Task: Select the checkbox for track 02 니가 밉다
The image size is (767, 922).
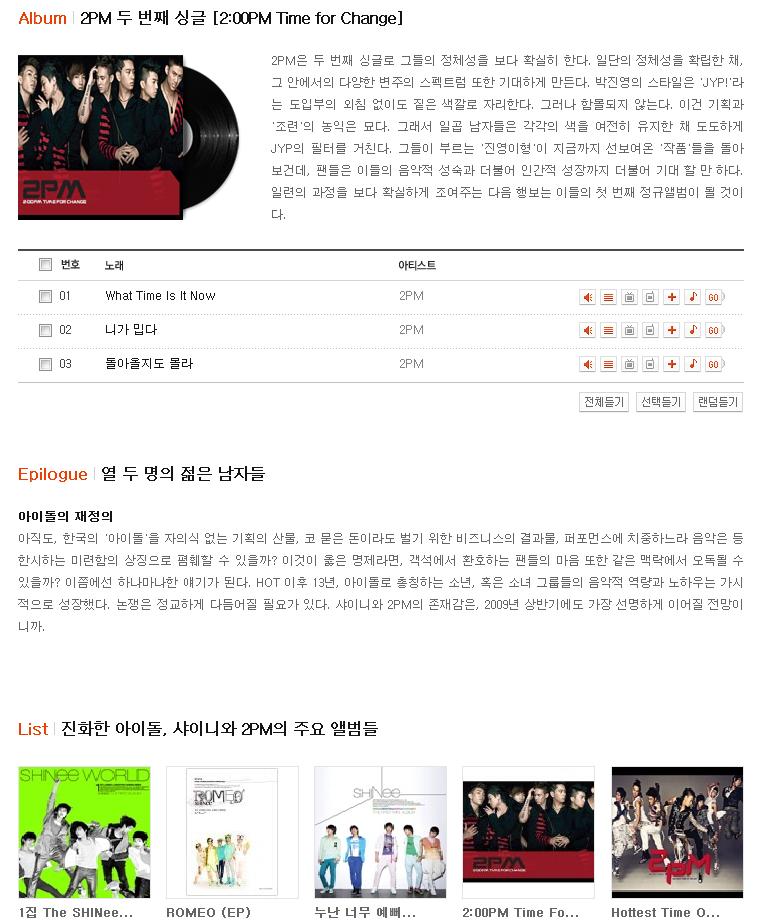Action: [x=45, y=330]
